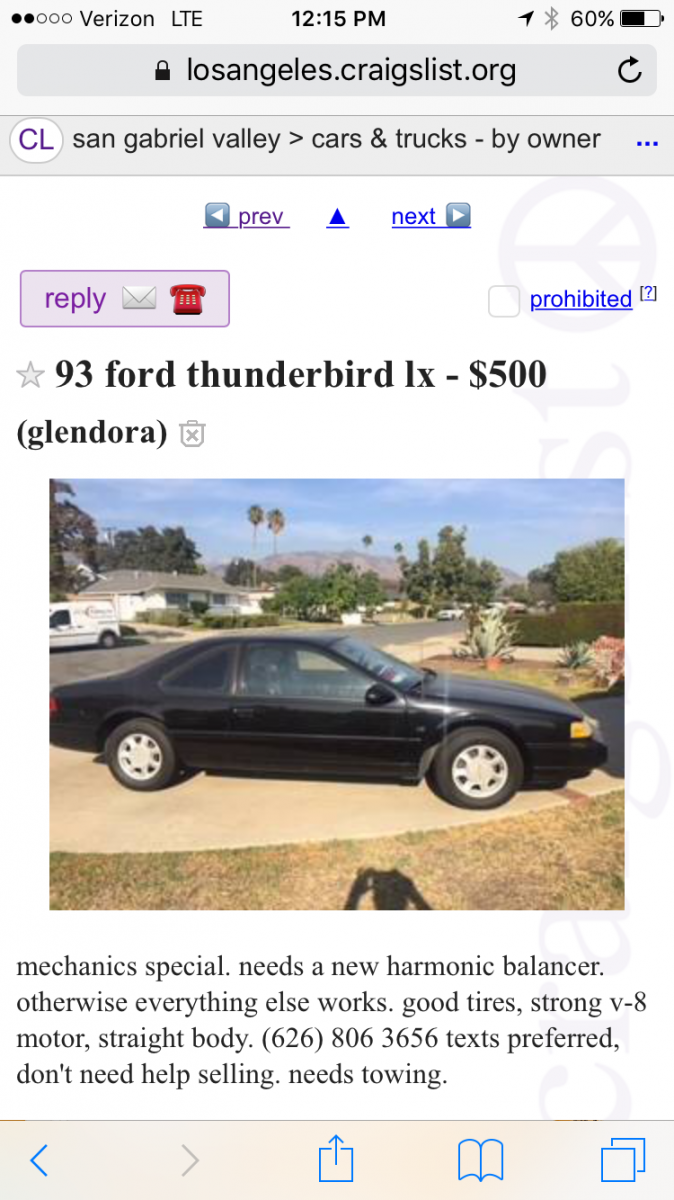Open the prohibited help [?] link
Viewport: 674px width, 1200px height.
648,293
